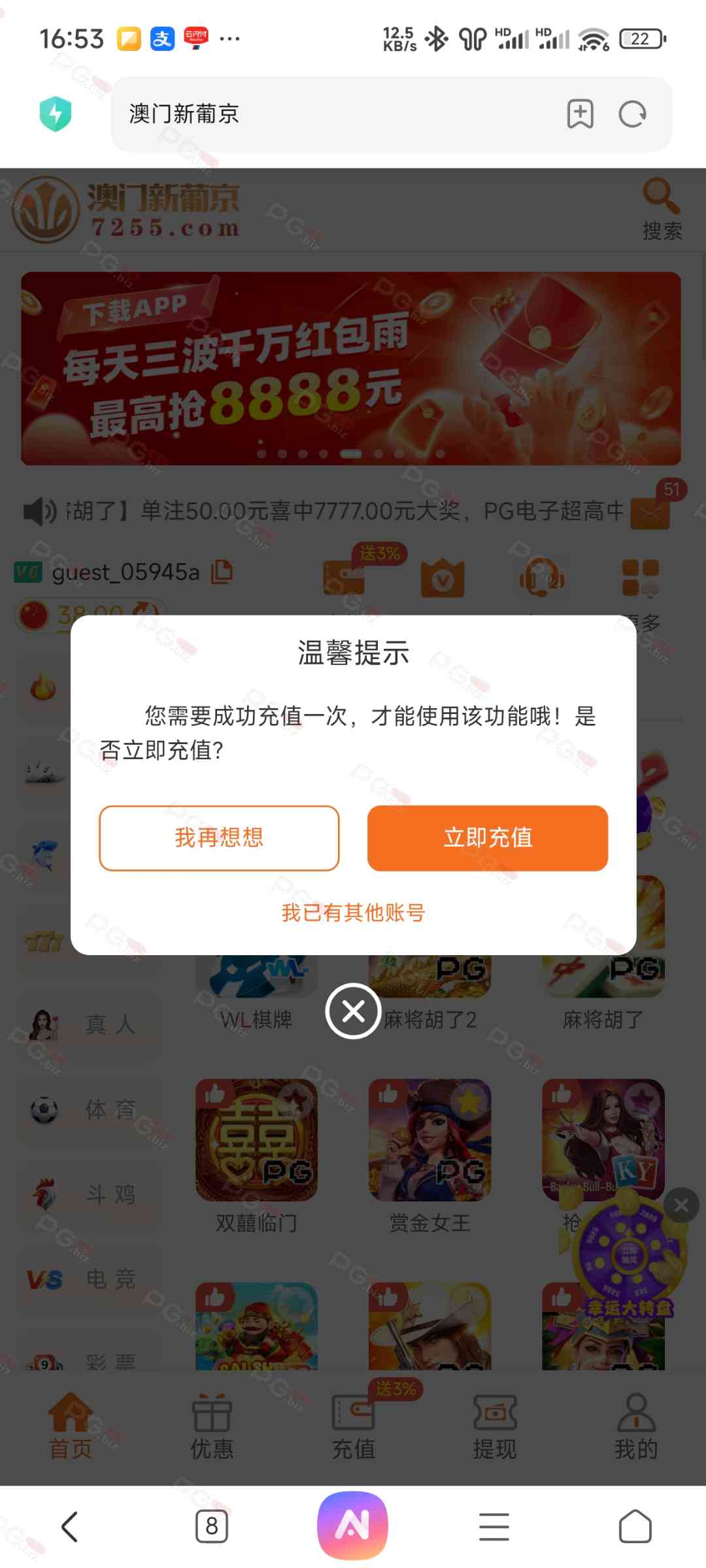
Task: Open the browser tabs counter
Action: pos(212,1526)
